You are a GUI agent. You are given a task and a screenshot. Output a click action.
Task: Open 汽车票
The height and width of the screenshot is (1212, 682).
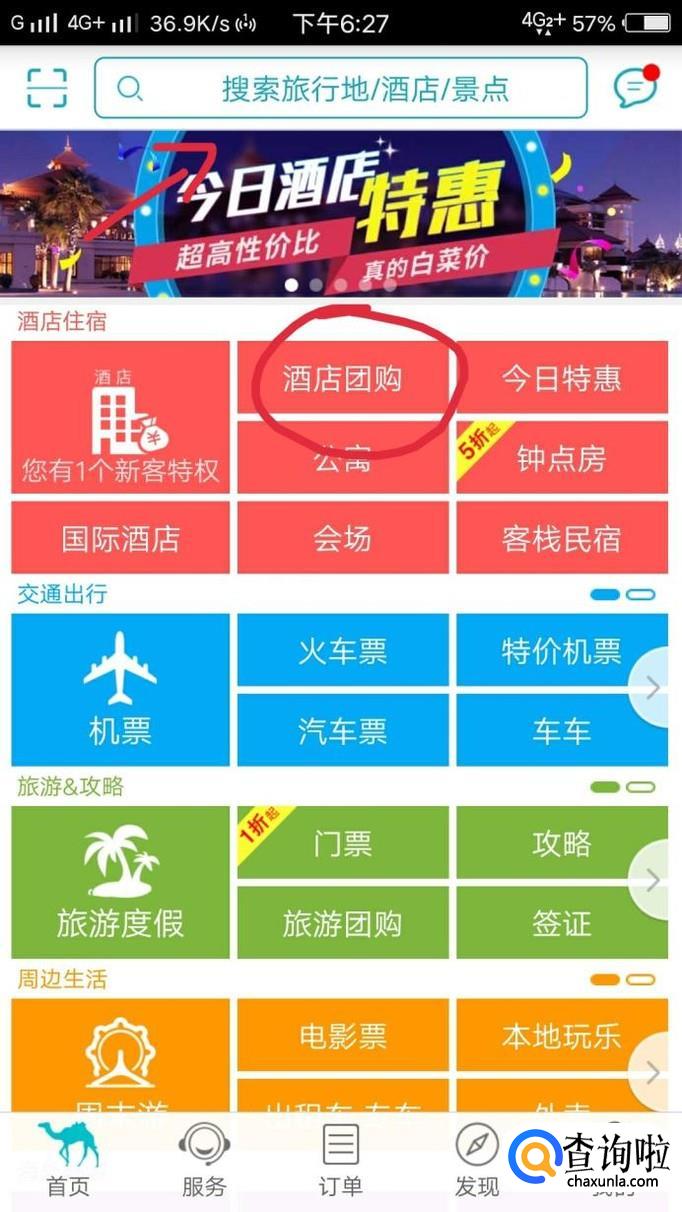point(342,731)
